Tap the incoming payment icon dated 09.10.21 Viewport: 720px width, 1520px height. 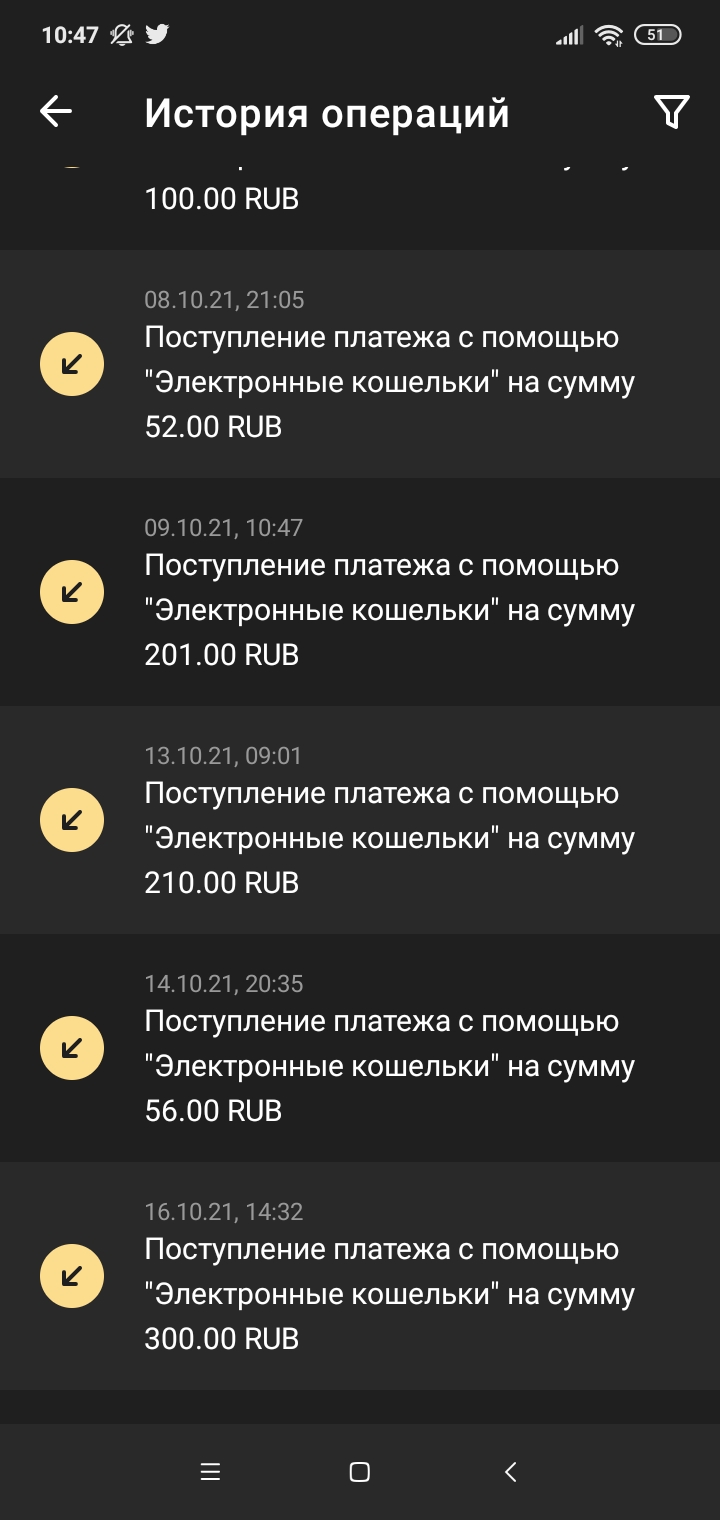pyautogui.click(x=71, y=591)
